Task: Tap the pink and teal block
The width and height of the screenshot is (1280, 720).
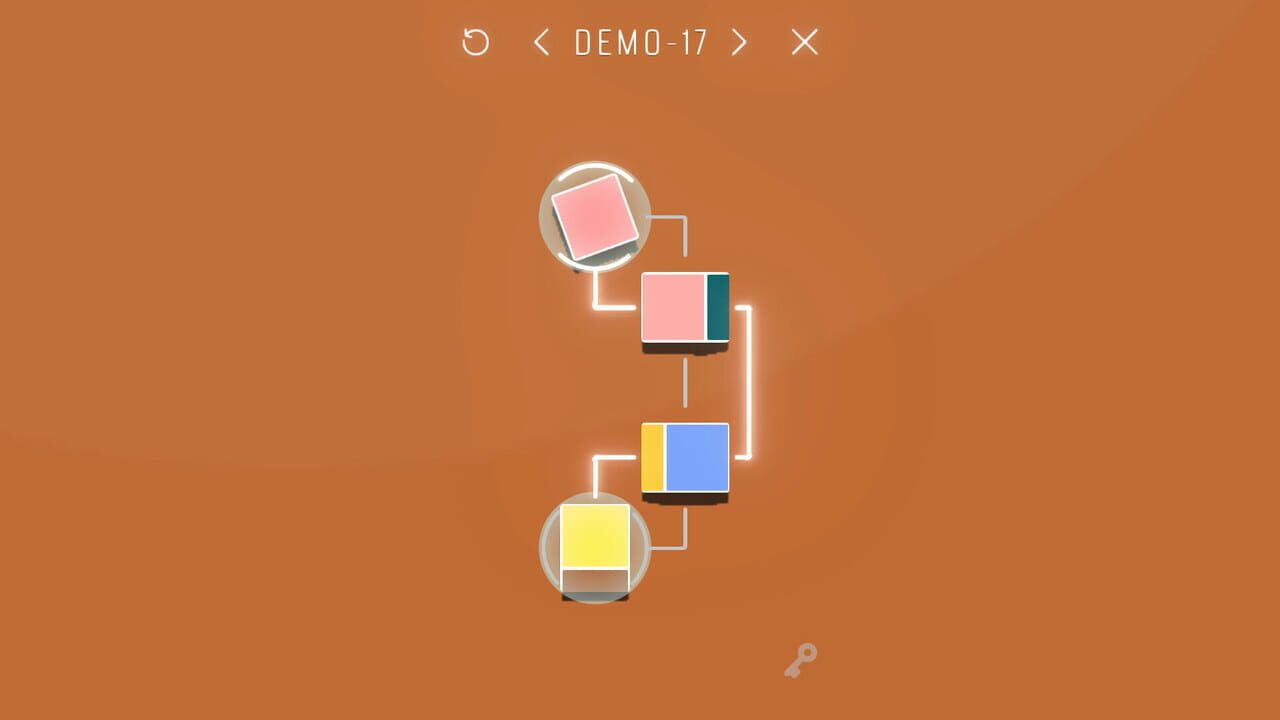Action: (x=685, y=308)
